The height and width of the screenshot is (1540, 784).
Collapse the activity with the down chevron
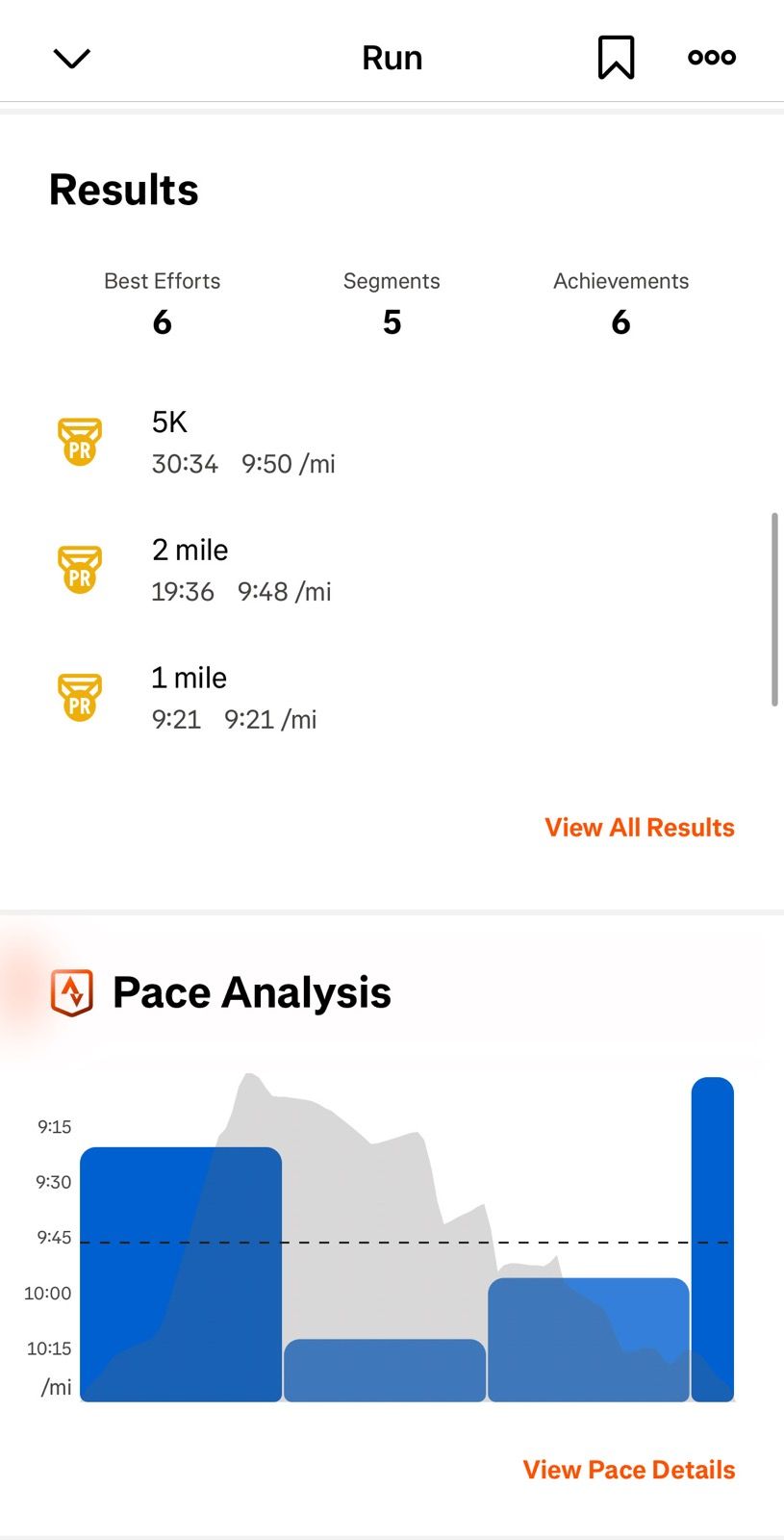point(71,57)
